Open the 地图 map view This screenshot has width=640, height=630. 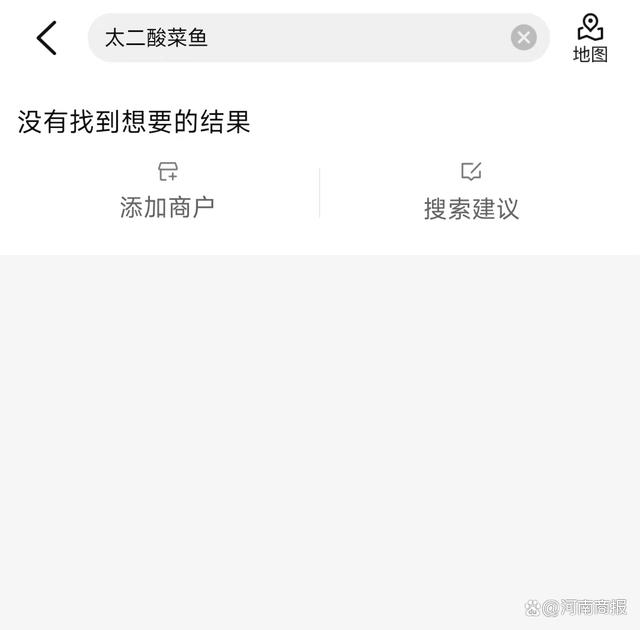(x=590, y=38)
